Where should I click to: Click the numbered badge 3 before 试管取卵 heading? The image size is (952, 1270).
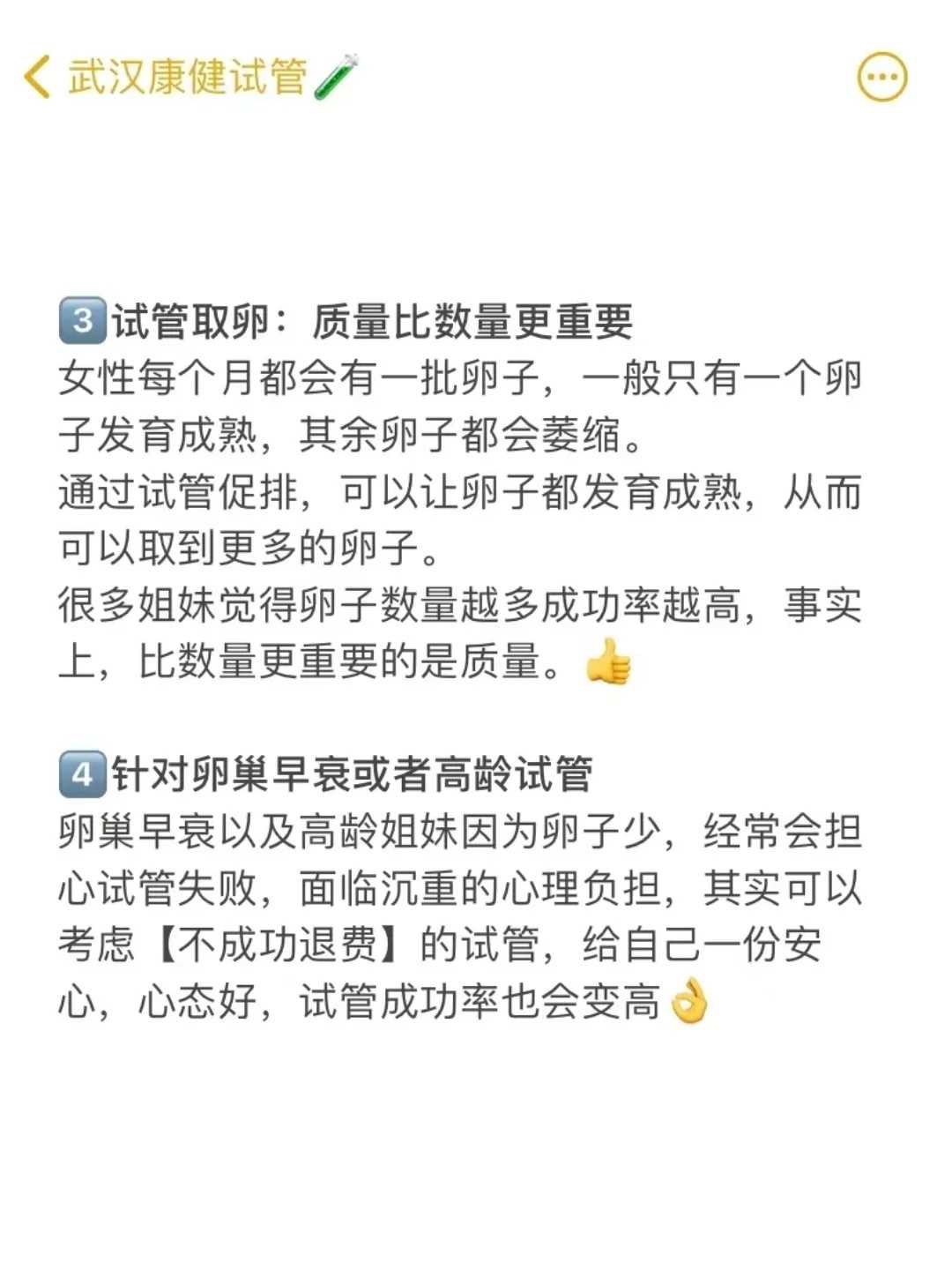pos(82,320)
